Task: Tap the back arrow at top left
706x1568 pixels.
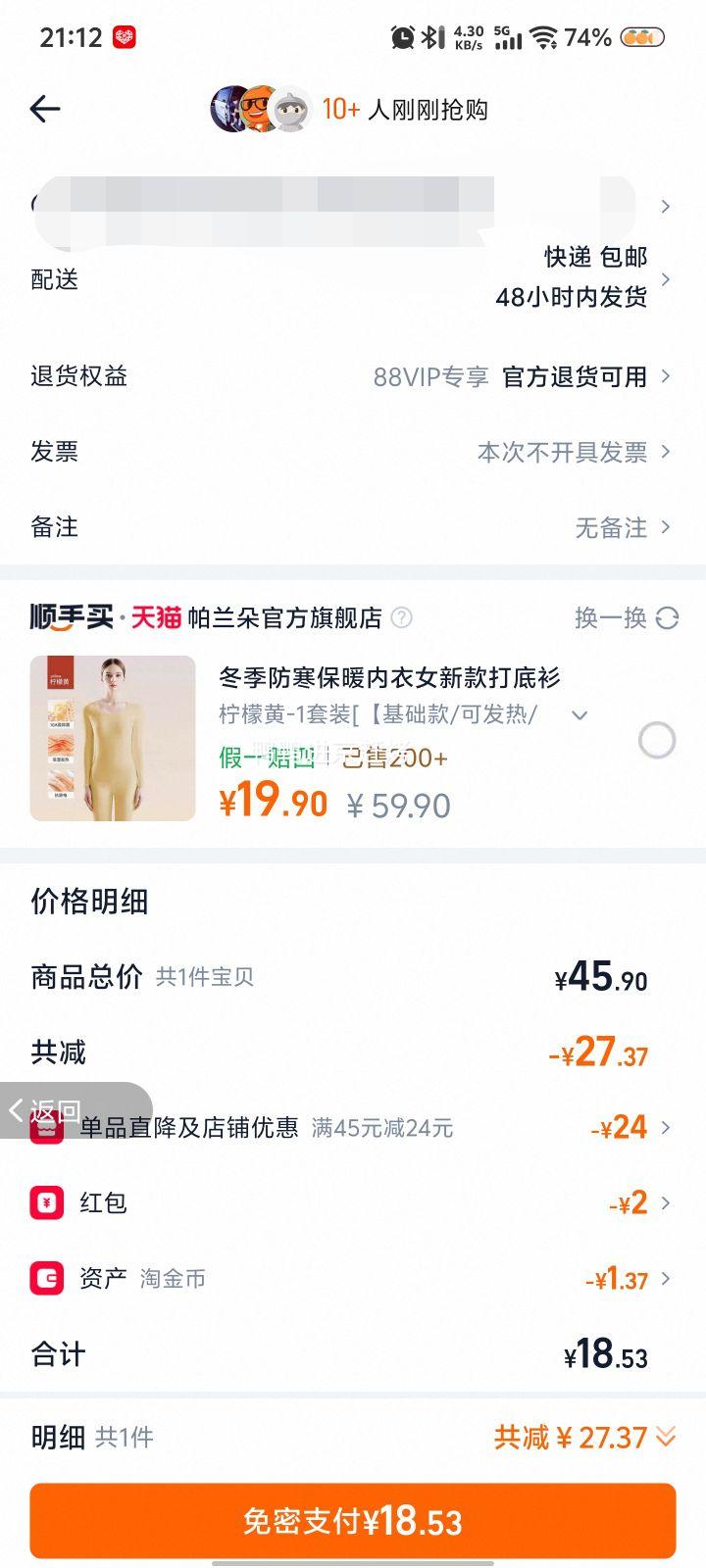Action: point(45,109)
